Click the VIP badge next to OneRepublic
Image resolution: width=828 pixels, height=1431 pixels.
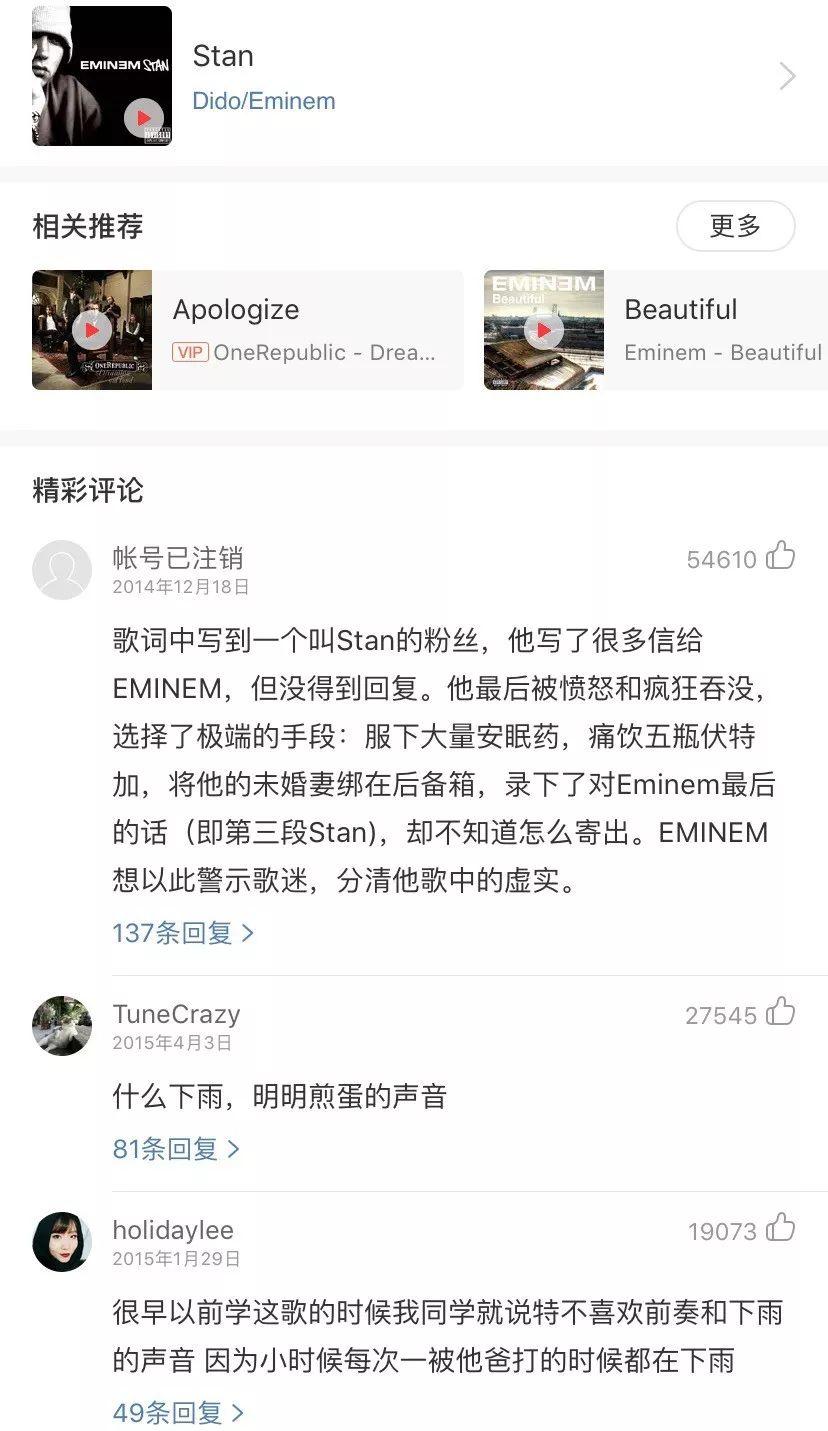pos(190,351)
